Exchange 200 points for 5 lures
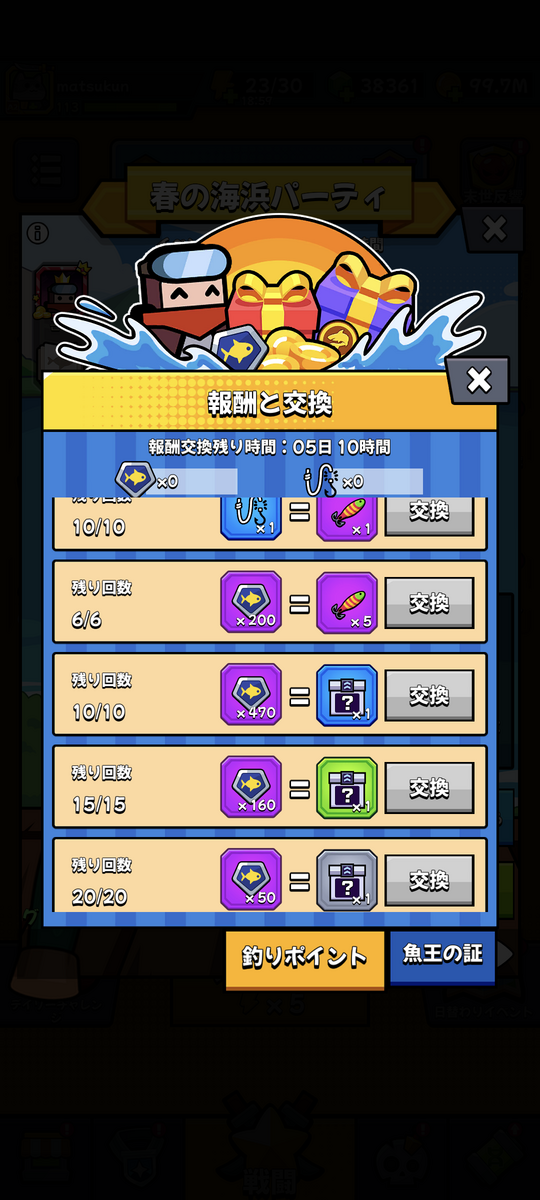The width and height of the screenshot is (540, 1200). 429,603
